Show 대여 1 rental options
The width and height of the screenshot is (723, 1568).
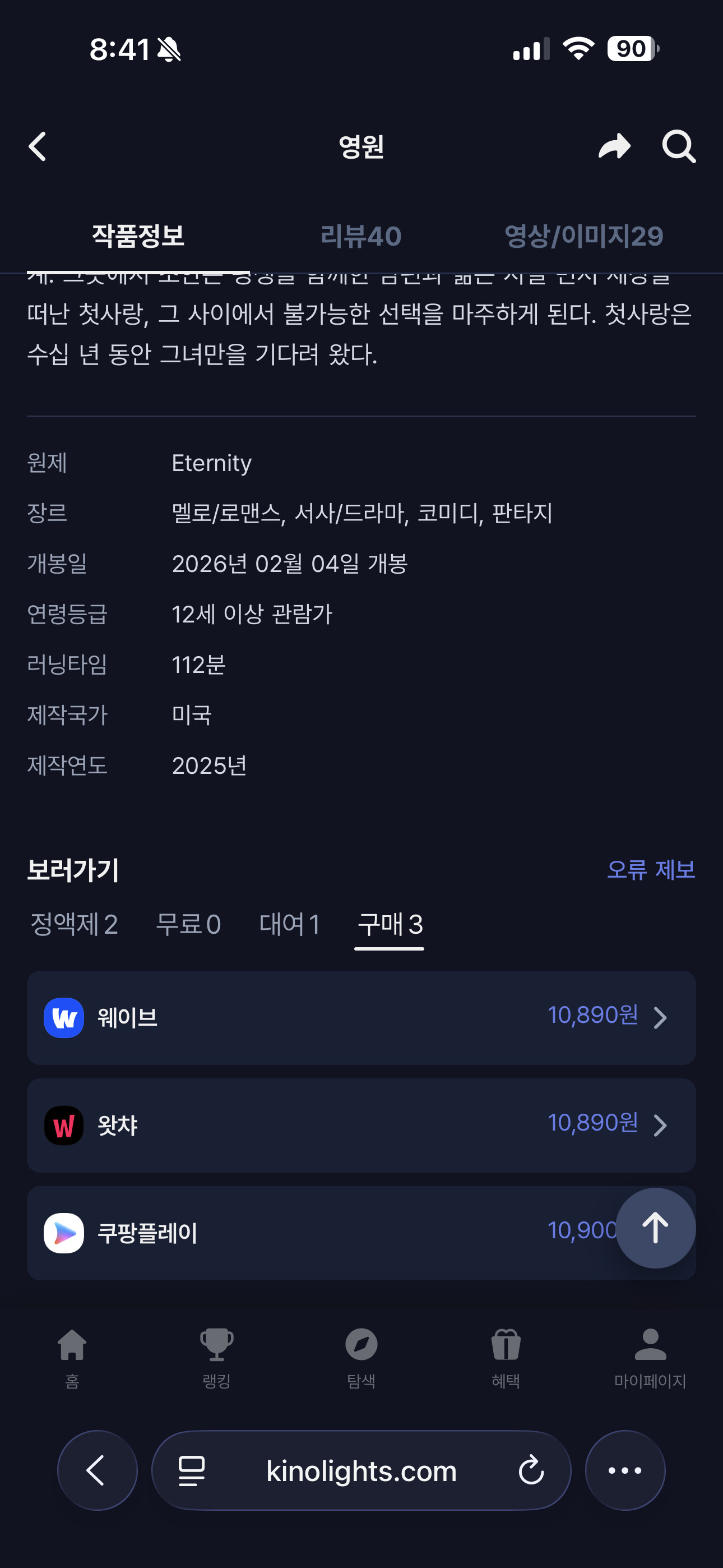290,924
